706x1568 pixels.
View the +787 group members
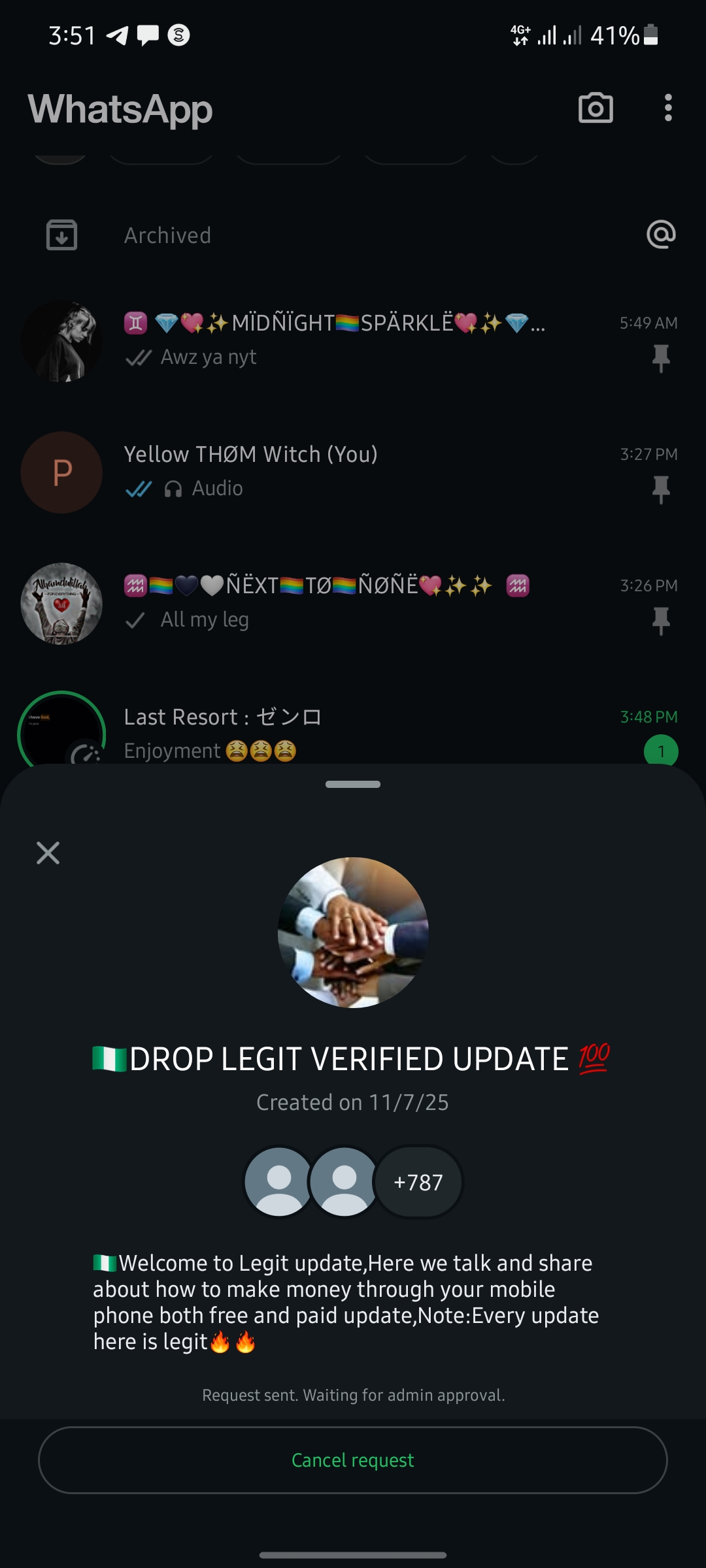[x=418, y=1183]
